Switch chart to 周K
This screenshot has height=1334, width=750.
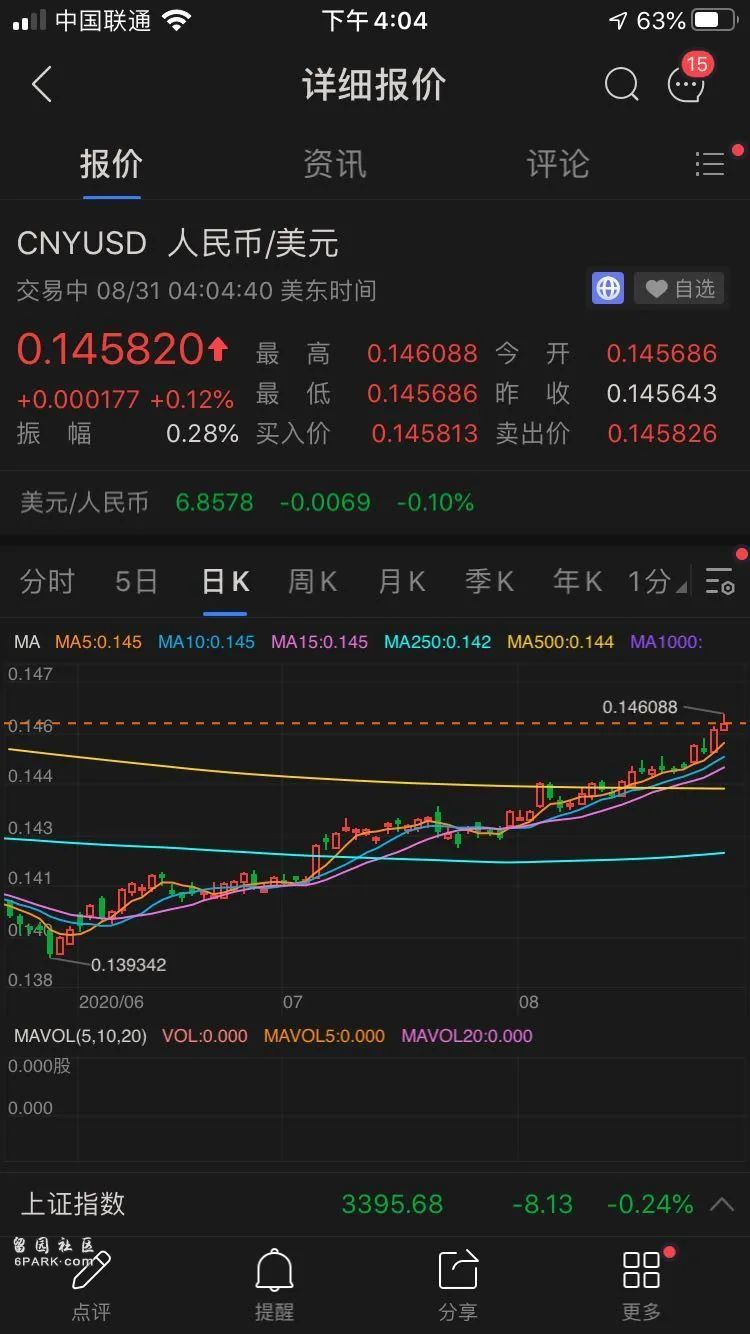[313, 581]
